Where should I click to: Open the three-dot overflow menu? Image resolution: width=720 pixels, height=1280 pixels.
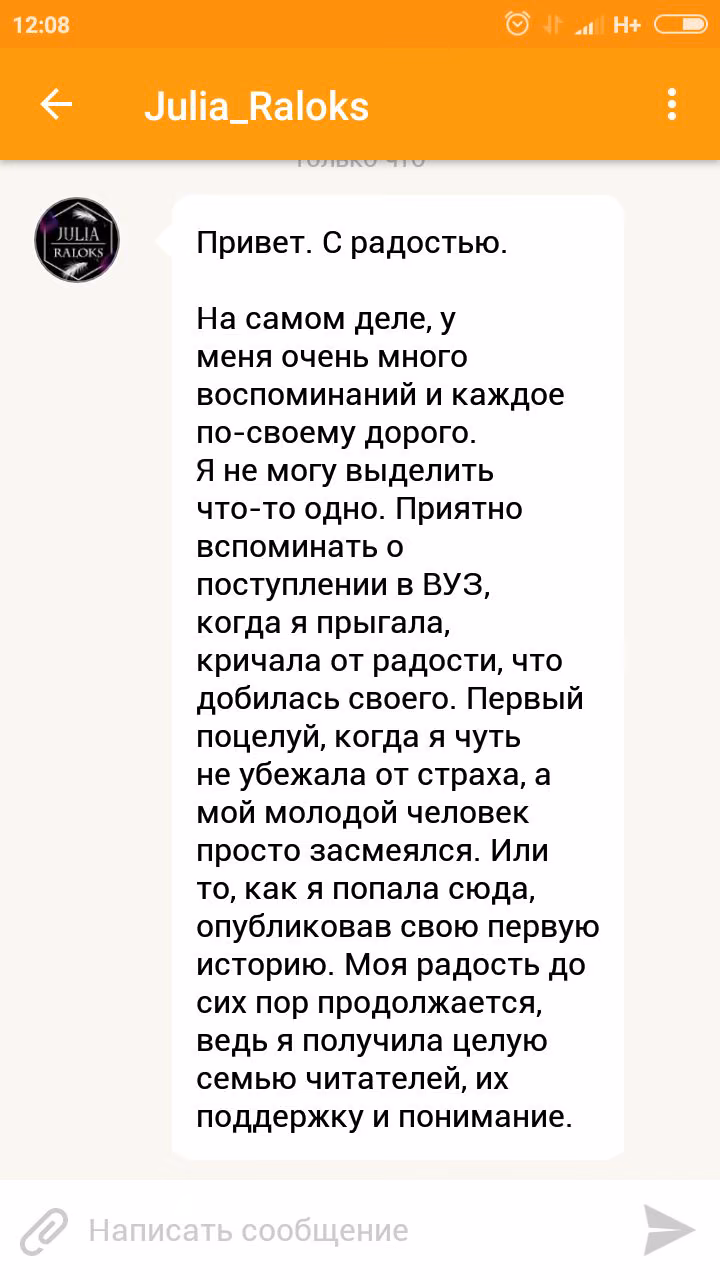point(672,104)
